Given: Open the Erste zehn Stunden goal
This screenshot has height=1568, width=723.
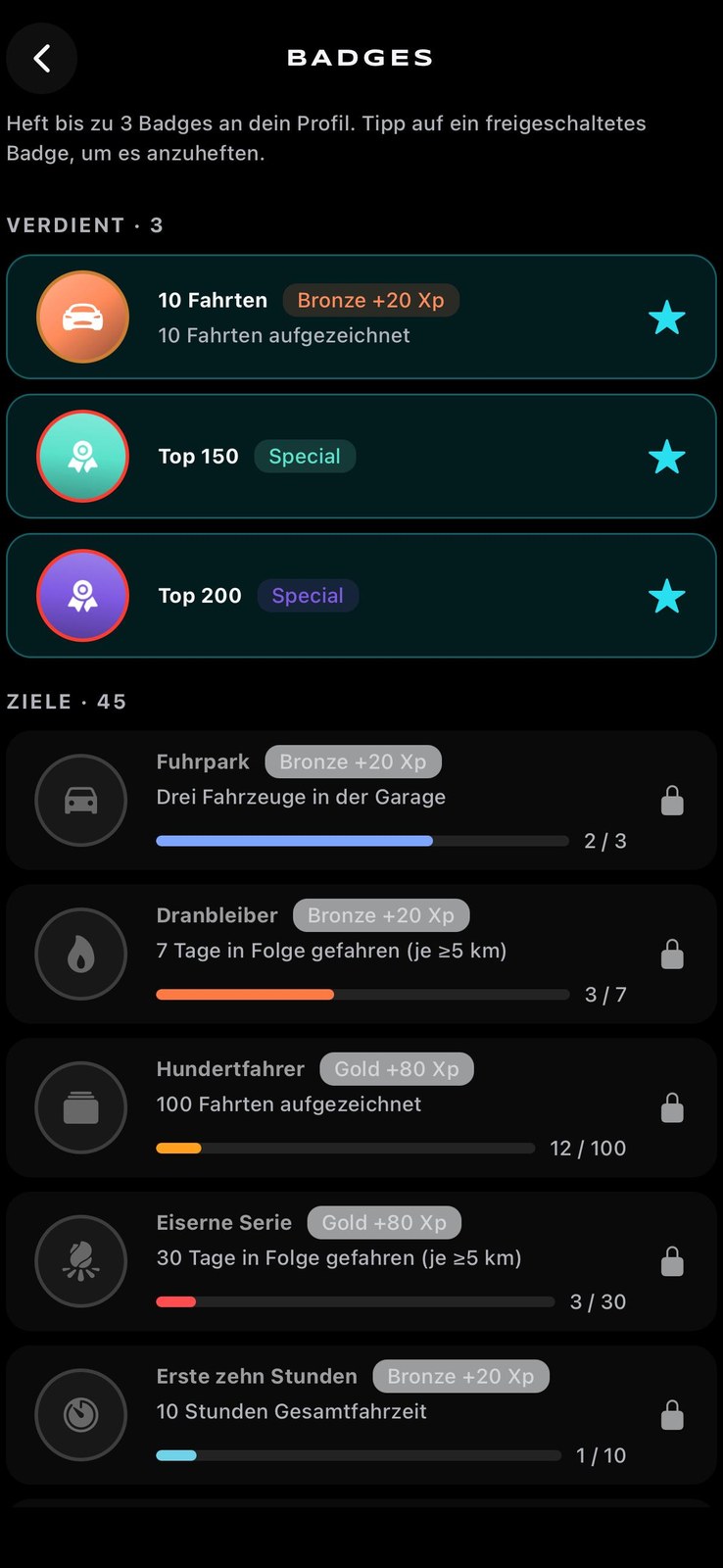Looking at the screenshot, I should 361,1414.
